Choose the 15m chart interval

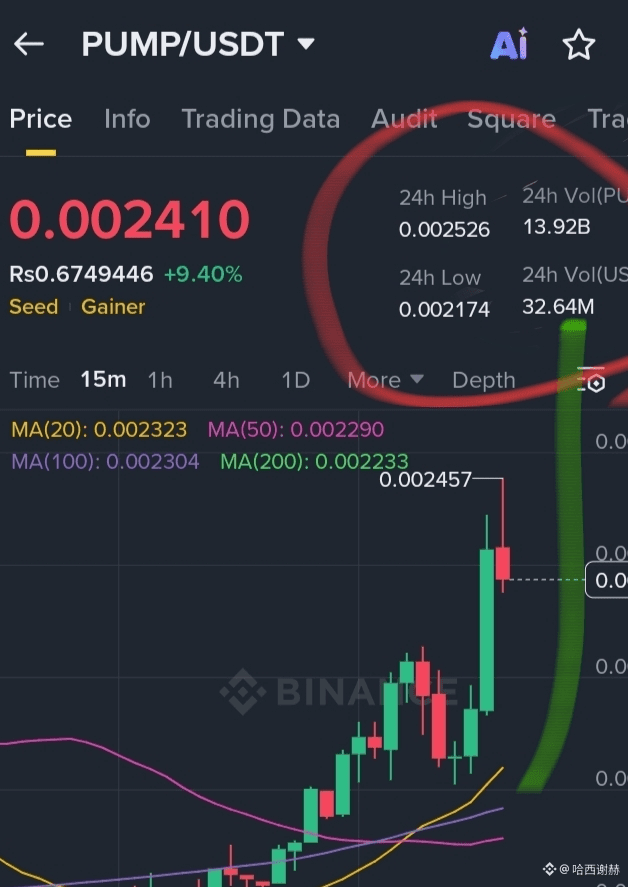103,380
